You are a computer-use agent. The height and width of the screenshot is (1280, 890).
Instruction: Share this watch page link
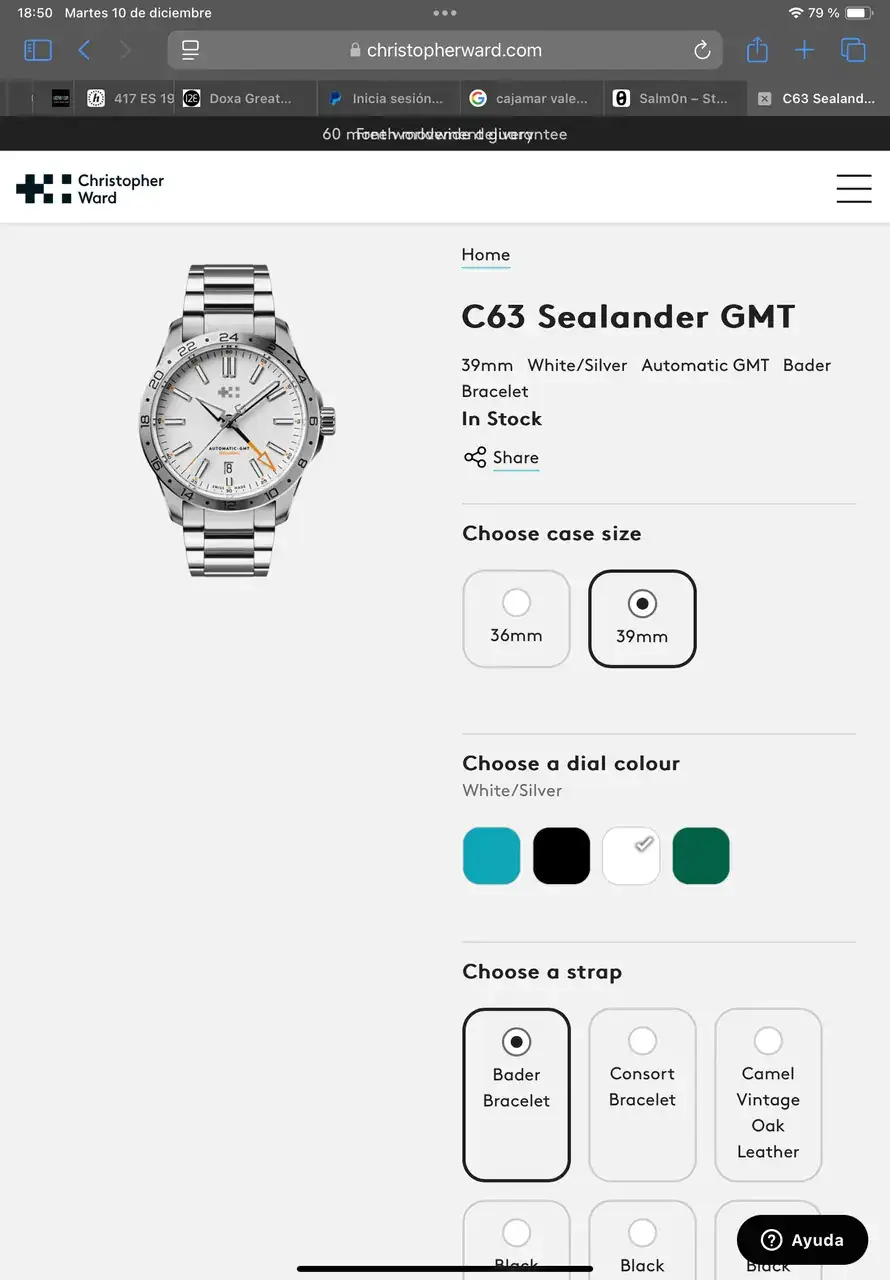(502, 458)
